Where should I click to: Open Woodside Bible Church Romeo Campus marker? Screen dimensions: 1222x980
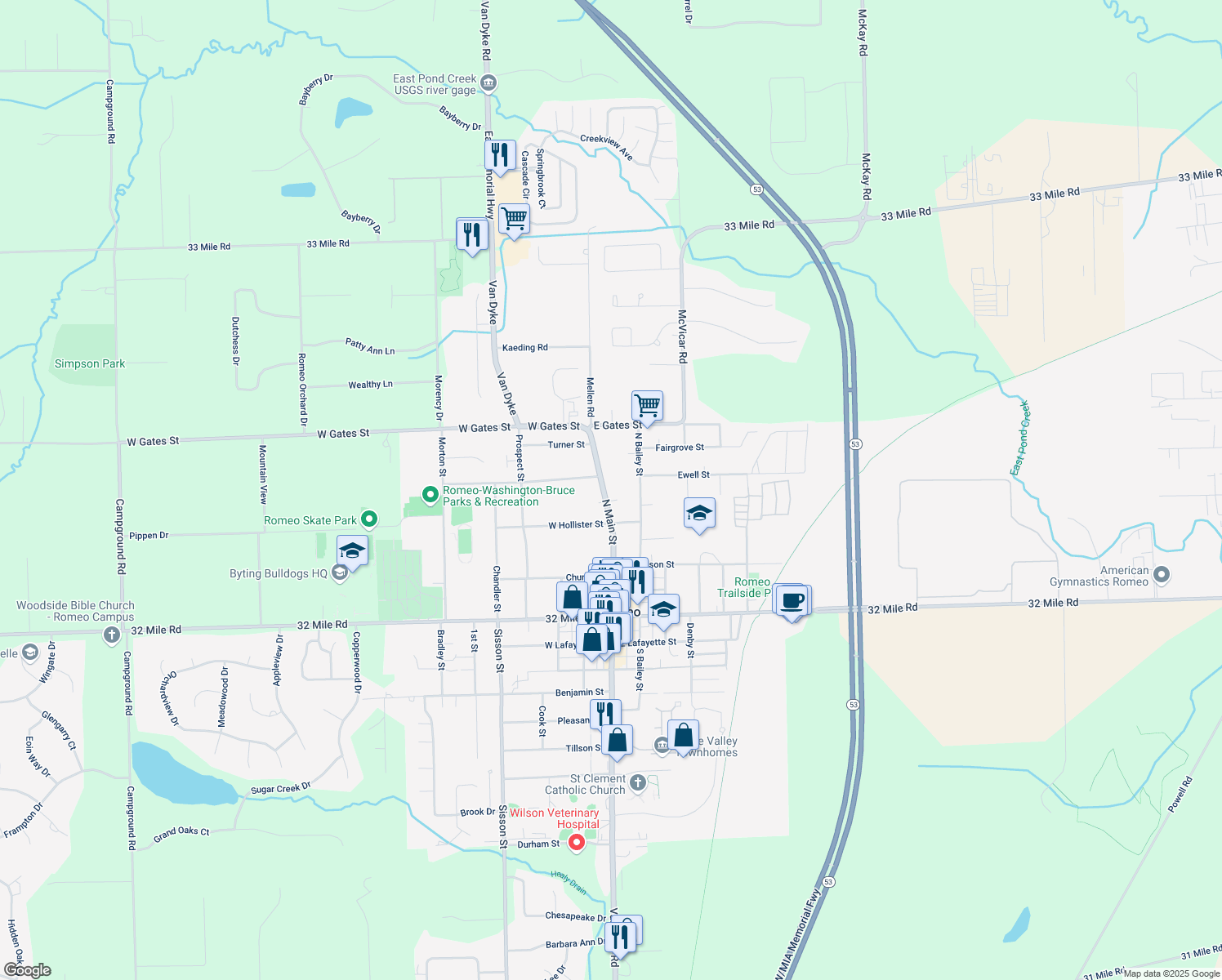pyautogui.click(x=112, y=636)
